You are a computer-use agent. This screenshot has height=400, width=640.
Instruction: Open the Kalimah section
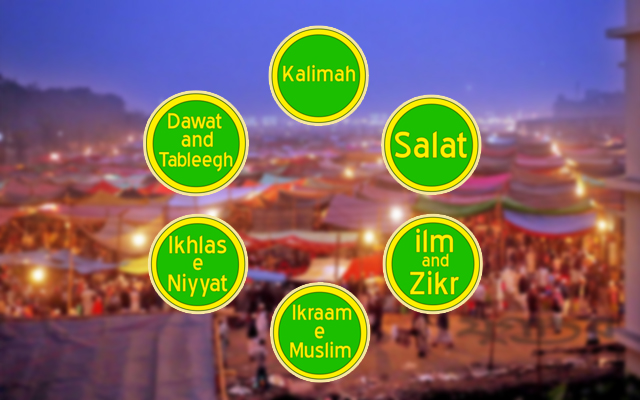[x=318, y=75]
